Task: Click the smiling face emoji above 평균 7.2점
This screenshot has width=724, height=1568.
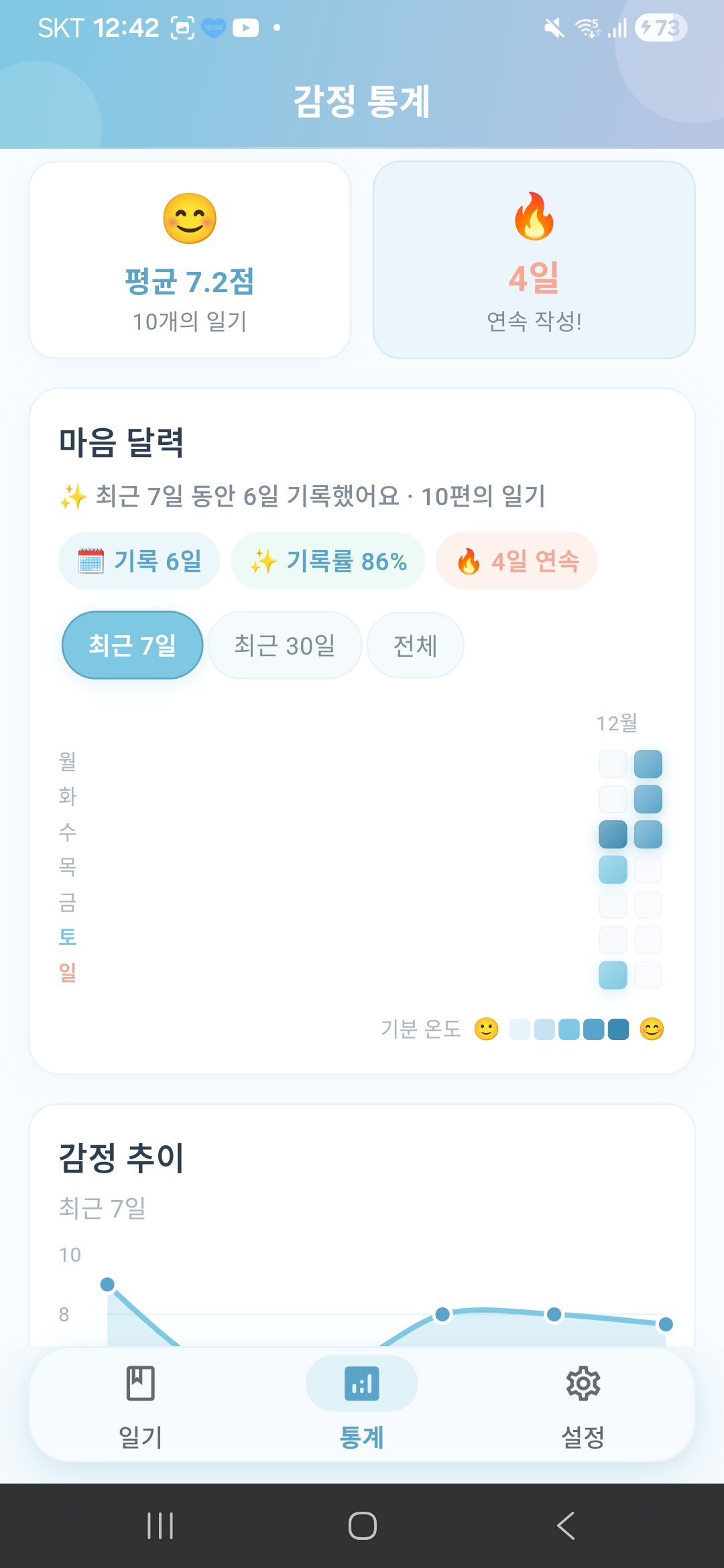Action: tap(190, 217)
